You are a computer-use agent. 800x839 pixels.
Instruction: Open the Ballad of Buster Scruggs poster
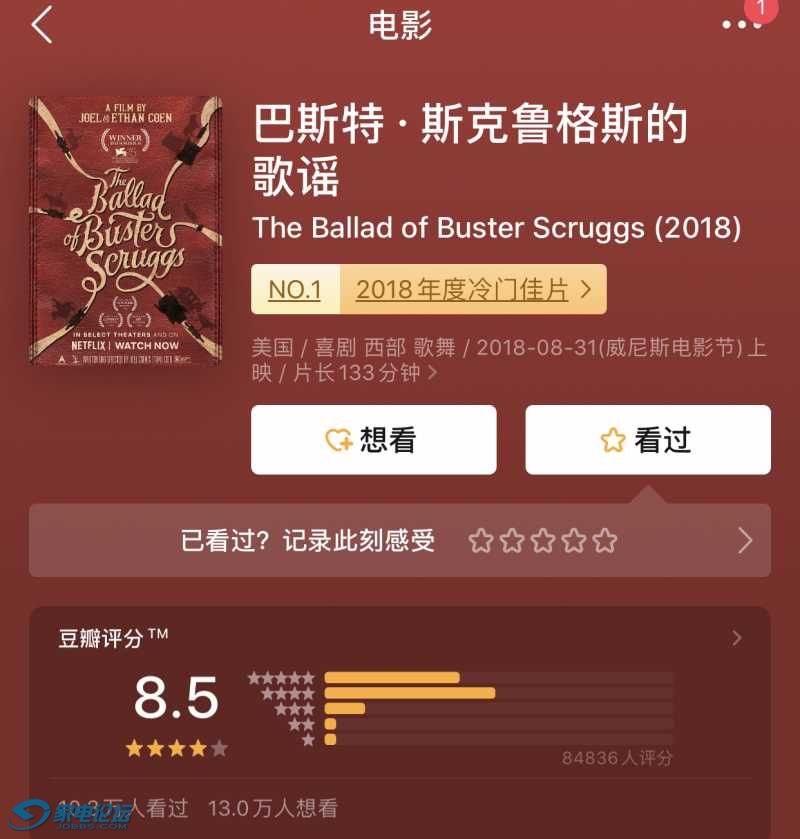coord(125,230)
